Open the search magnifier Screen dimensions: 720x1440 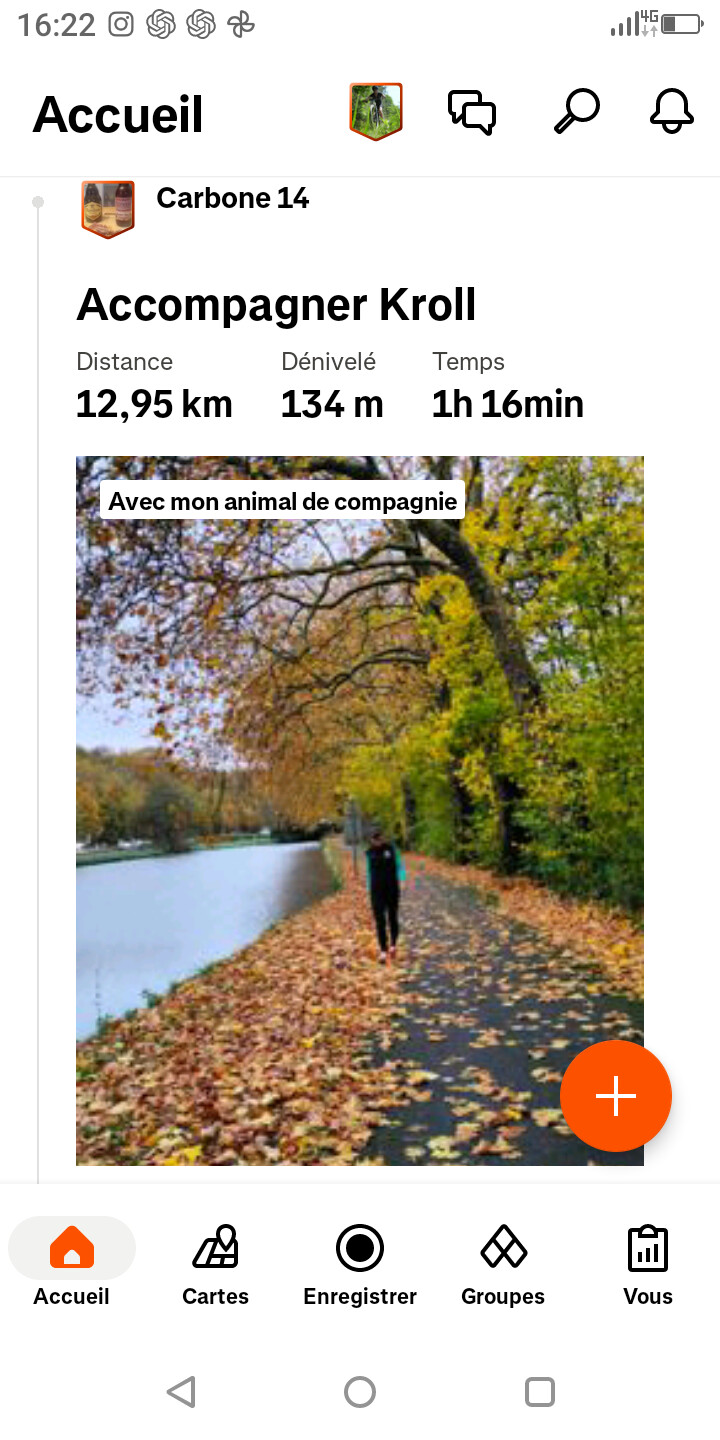[x=576, y=111]
